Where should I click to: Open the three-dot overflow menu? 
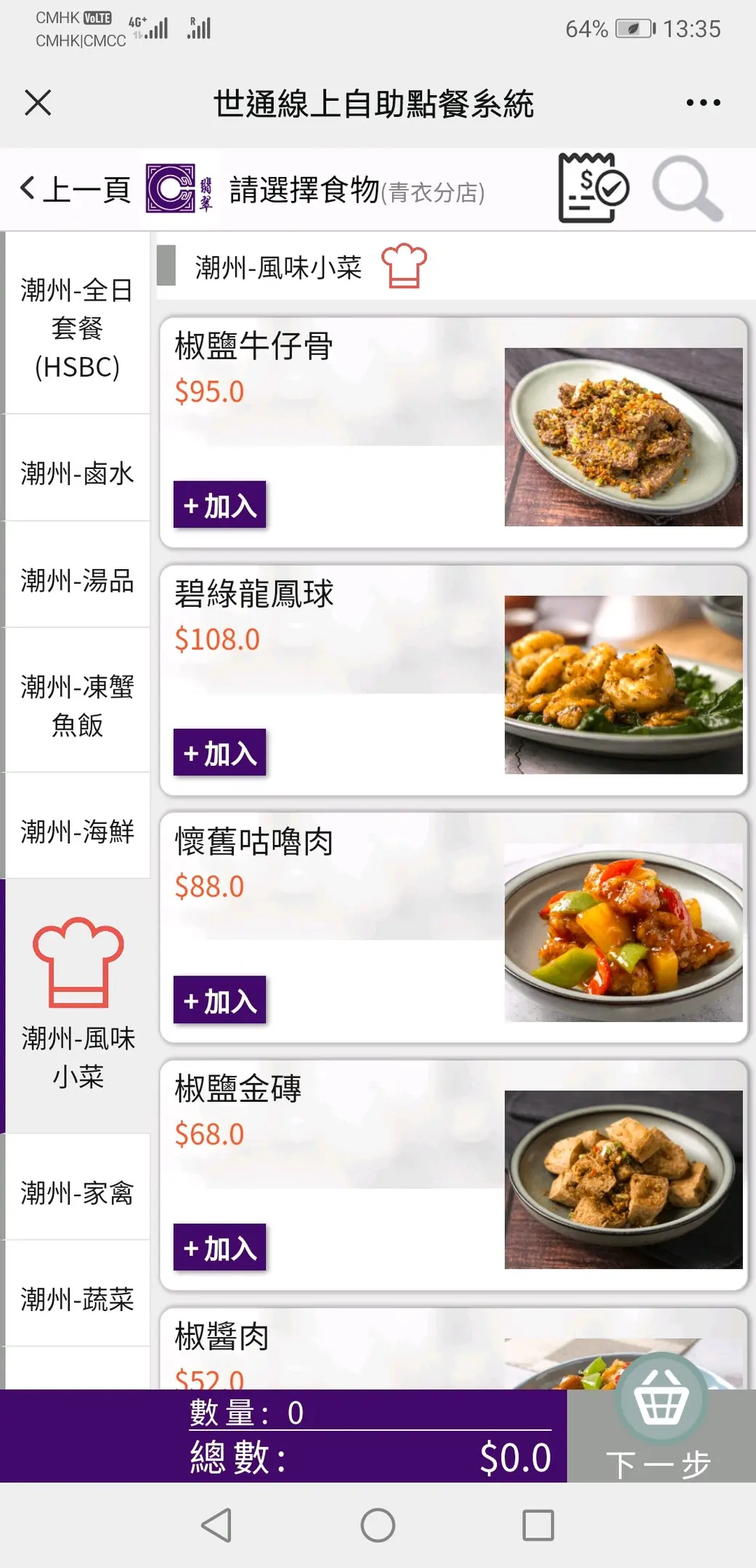pyautogui.click(x=703, y=103)
